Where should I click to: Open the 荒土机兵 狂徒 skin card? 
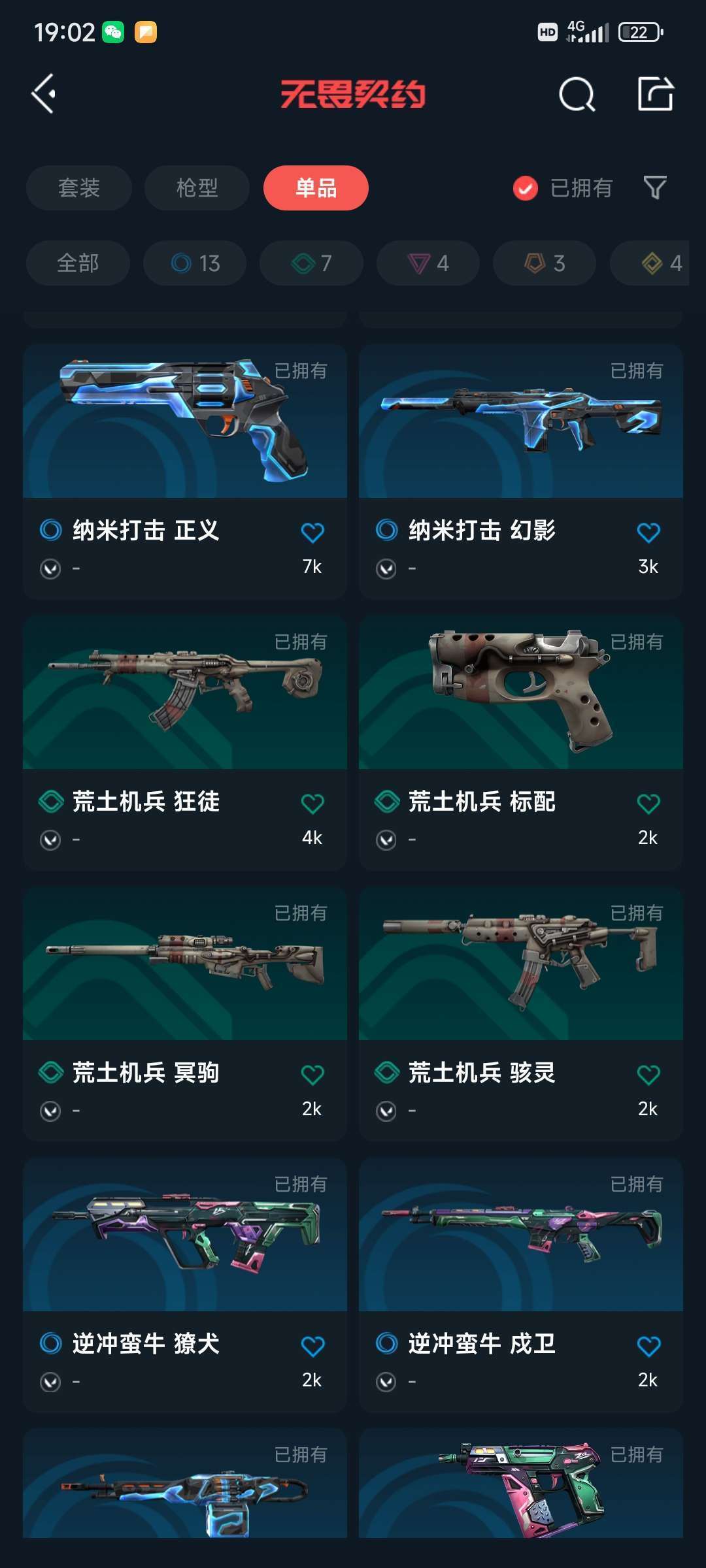185,743
